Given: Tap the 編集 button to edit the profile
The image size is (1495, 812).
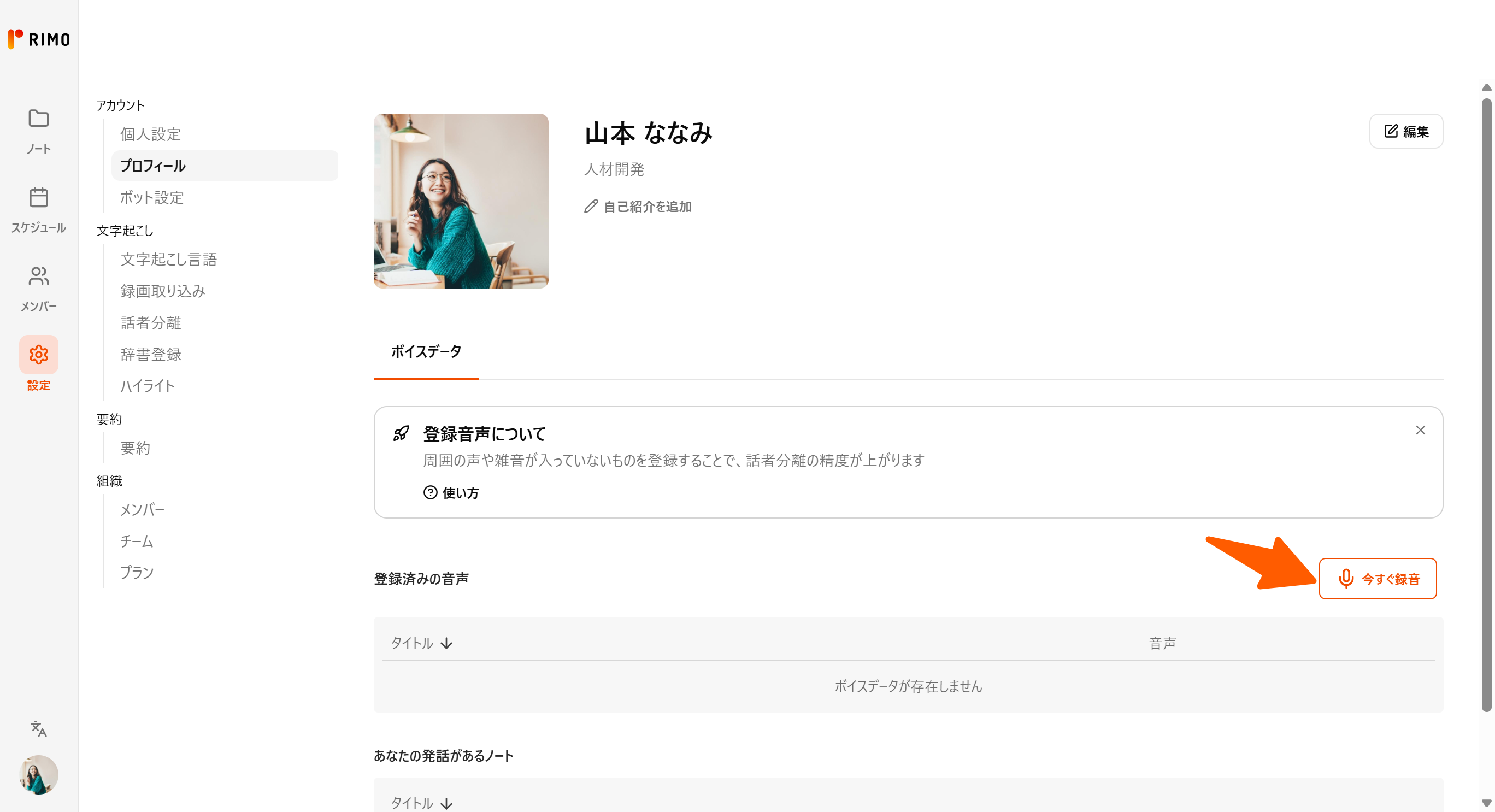Looking at the screenshot, I should point(1405,131).
